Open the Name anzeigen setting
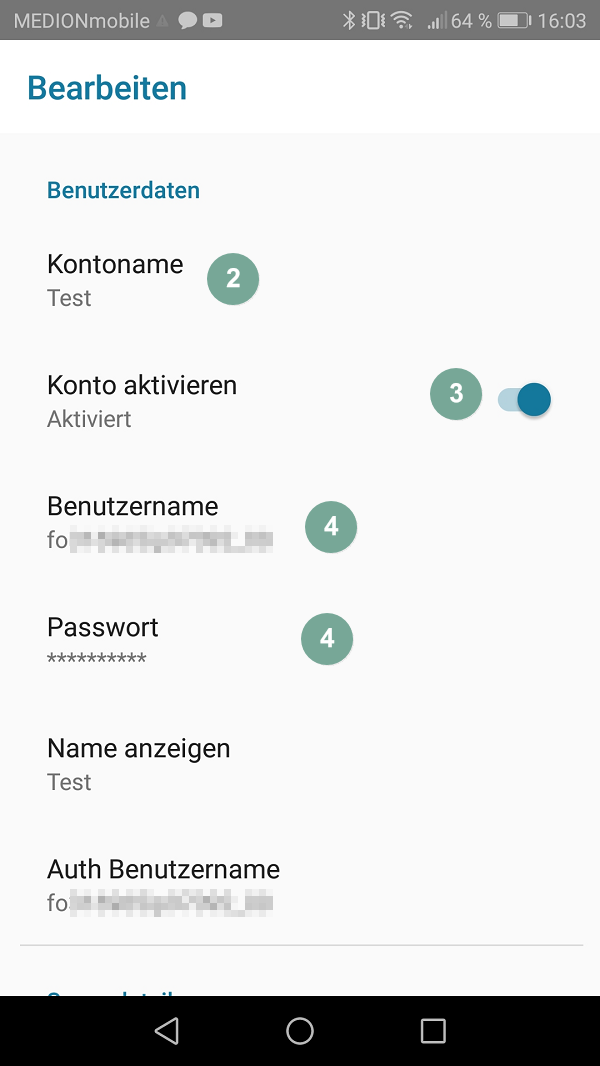 [x=138, y=764]
